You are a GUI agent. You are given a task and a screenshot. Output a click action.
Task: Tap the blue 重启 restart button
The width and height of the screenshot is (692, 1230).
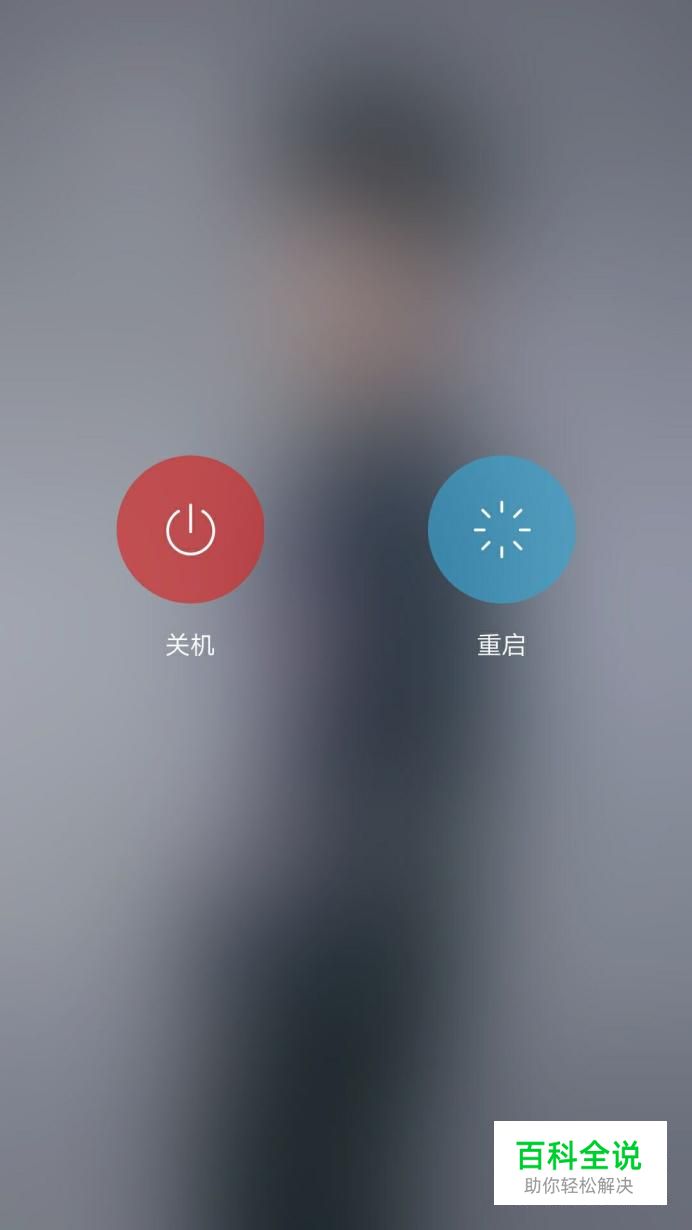(x=501, y=529)
